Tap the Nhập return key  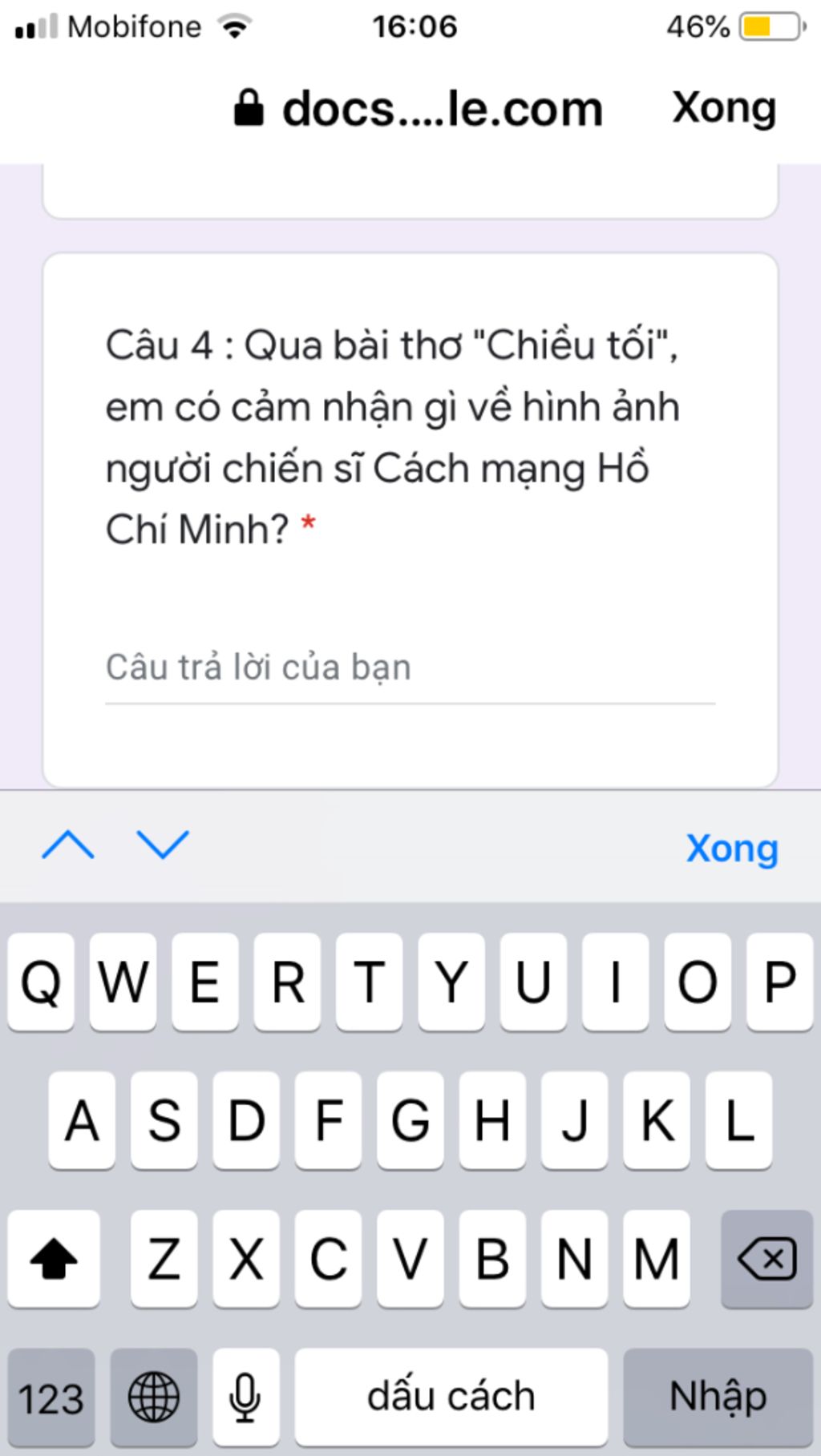[718, 1398]
